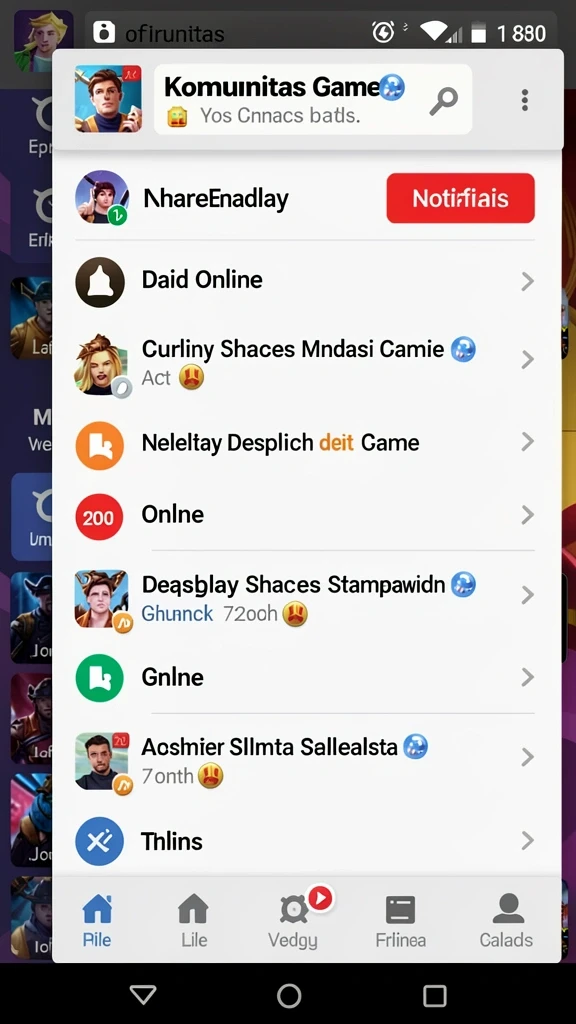Switch to the Piile tab
This screenshot has width=576, height=1024.
tap(97, 921)
